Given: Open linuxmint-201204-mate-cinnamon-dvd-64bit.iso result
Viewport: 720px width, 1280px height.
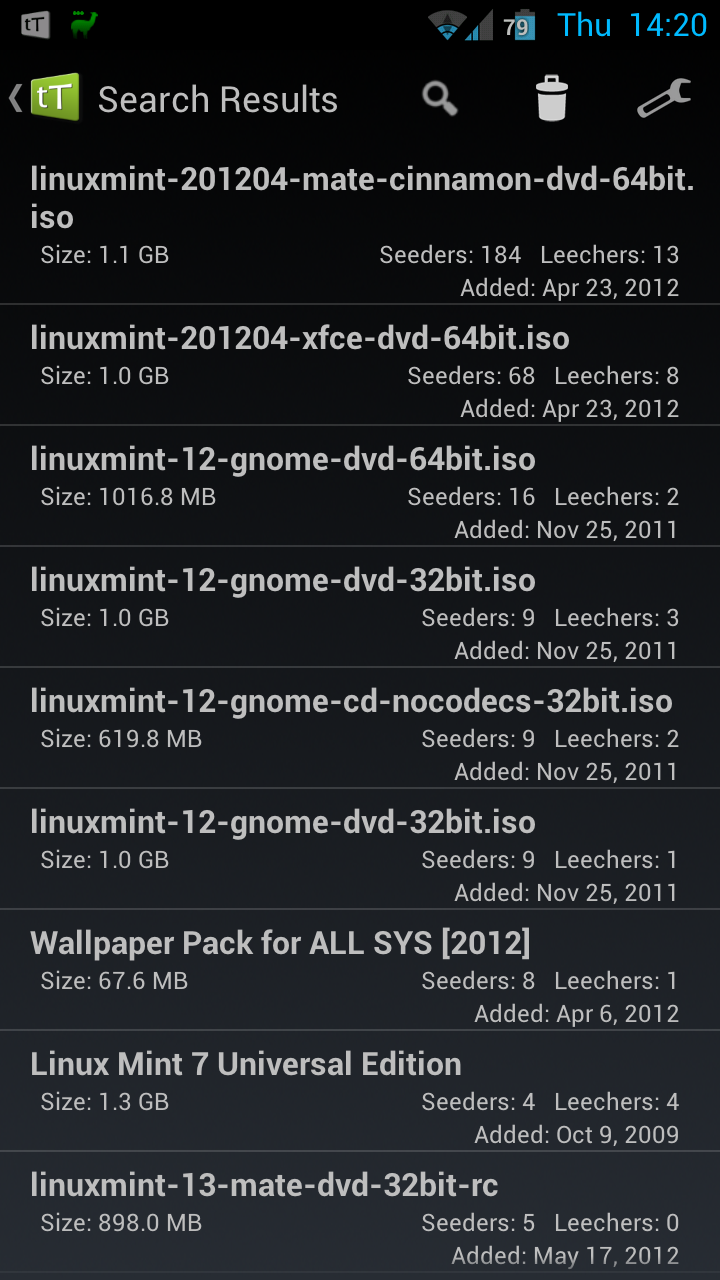Looking at the screenshot, I should pos(360,230).
